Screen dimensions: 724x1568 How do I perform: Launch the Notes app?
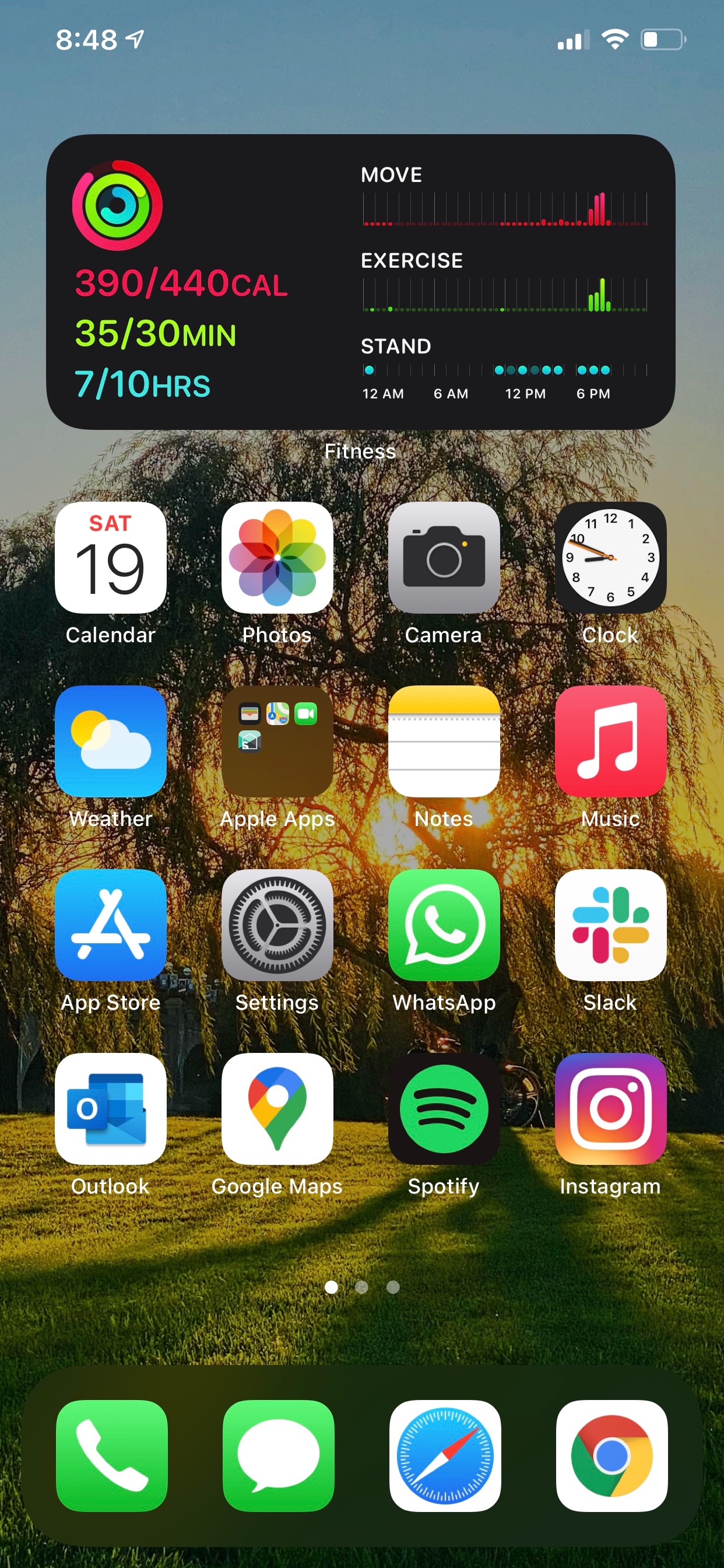pyautogui.click(x=444, y=741)
